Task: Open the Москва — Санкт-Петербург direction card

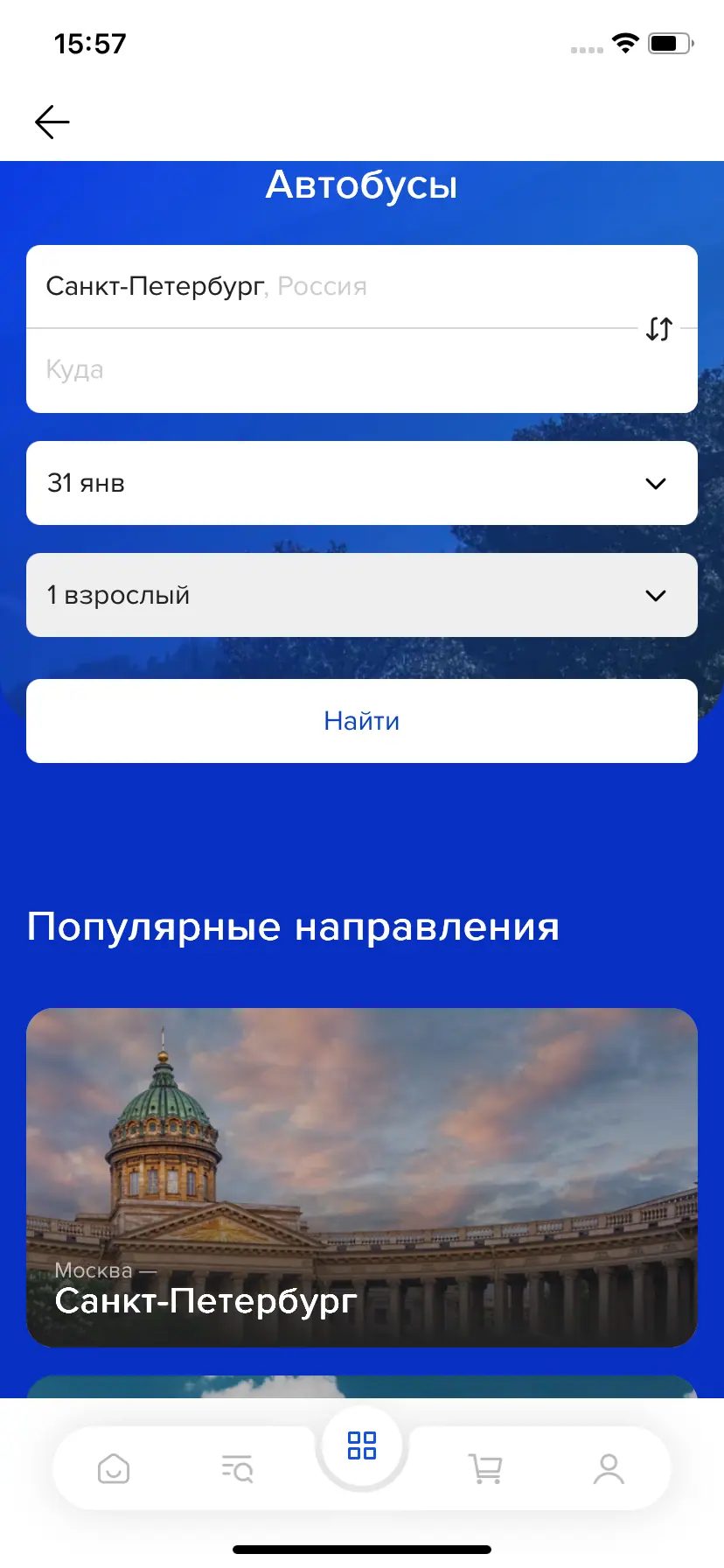Action: [x=362, y=1177]
